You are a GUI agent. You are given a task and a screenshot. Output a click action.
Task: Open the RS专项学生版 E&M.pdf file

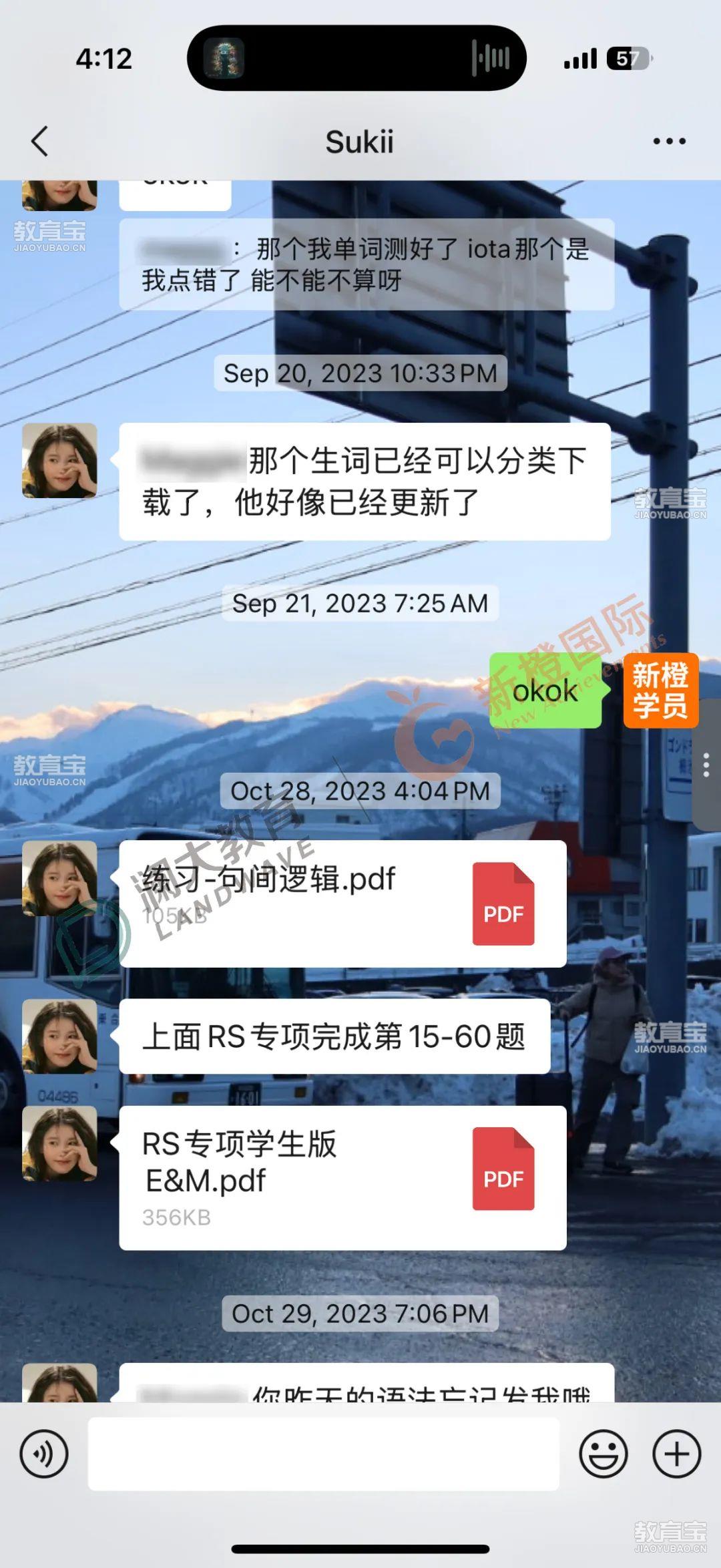(x=342, y=1178)
